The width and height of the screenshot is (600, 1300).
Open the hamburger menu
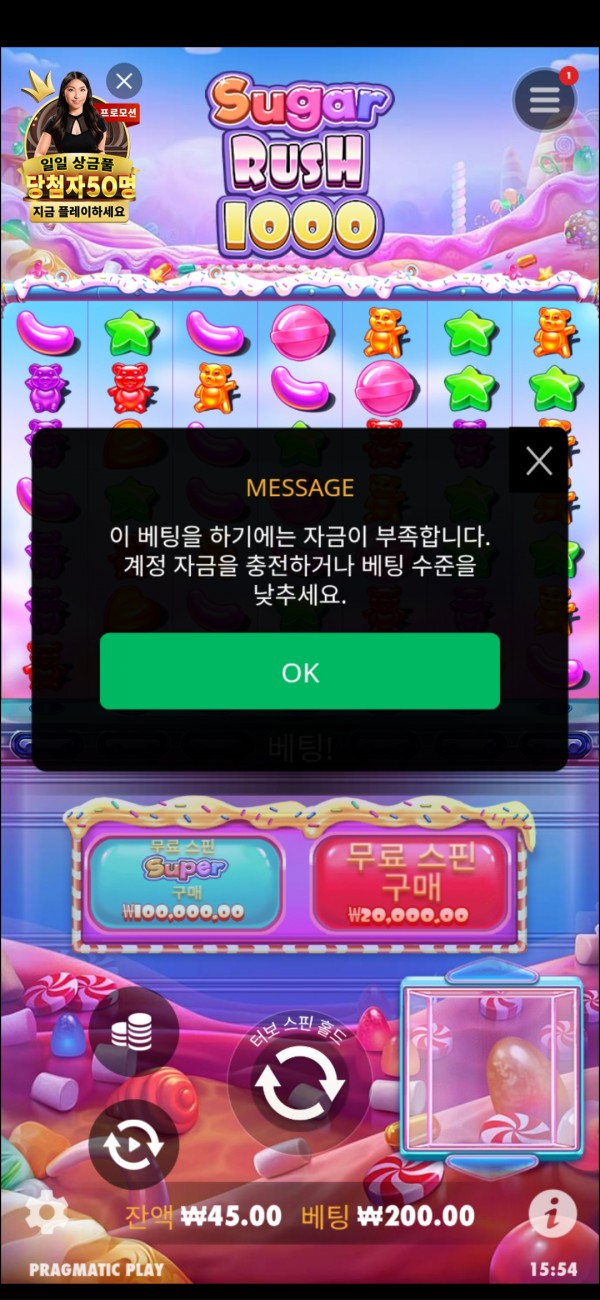pos(544,100)
